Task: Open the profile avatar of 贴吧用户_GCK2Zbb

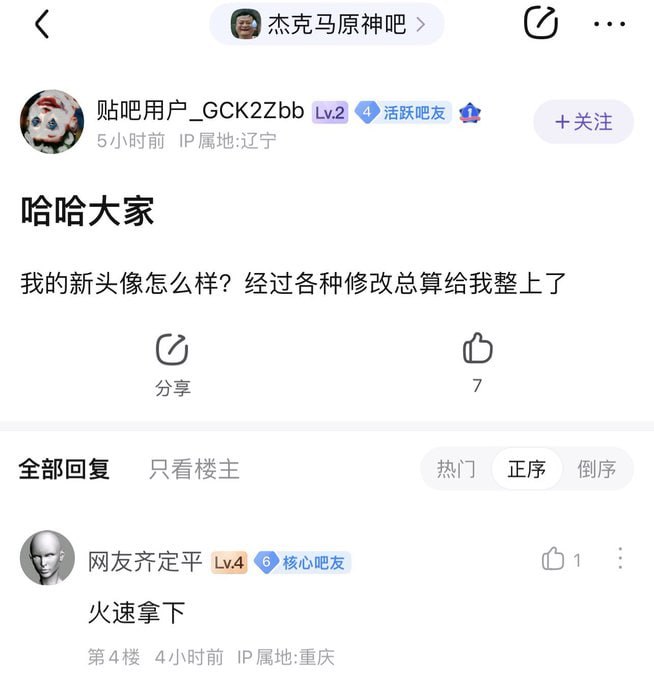Action: pyautogui.click(x=52, y=122)
